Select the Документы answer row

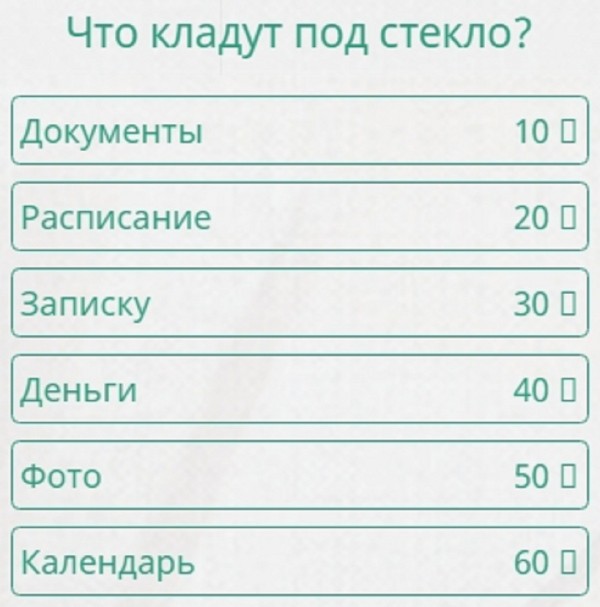tap(299, 130)
